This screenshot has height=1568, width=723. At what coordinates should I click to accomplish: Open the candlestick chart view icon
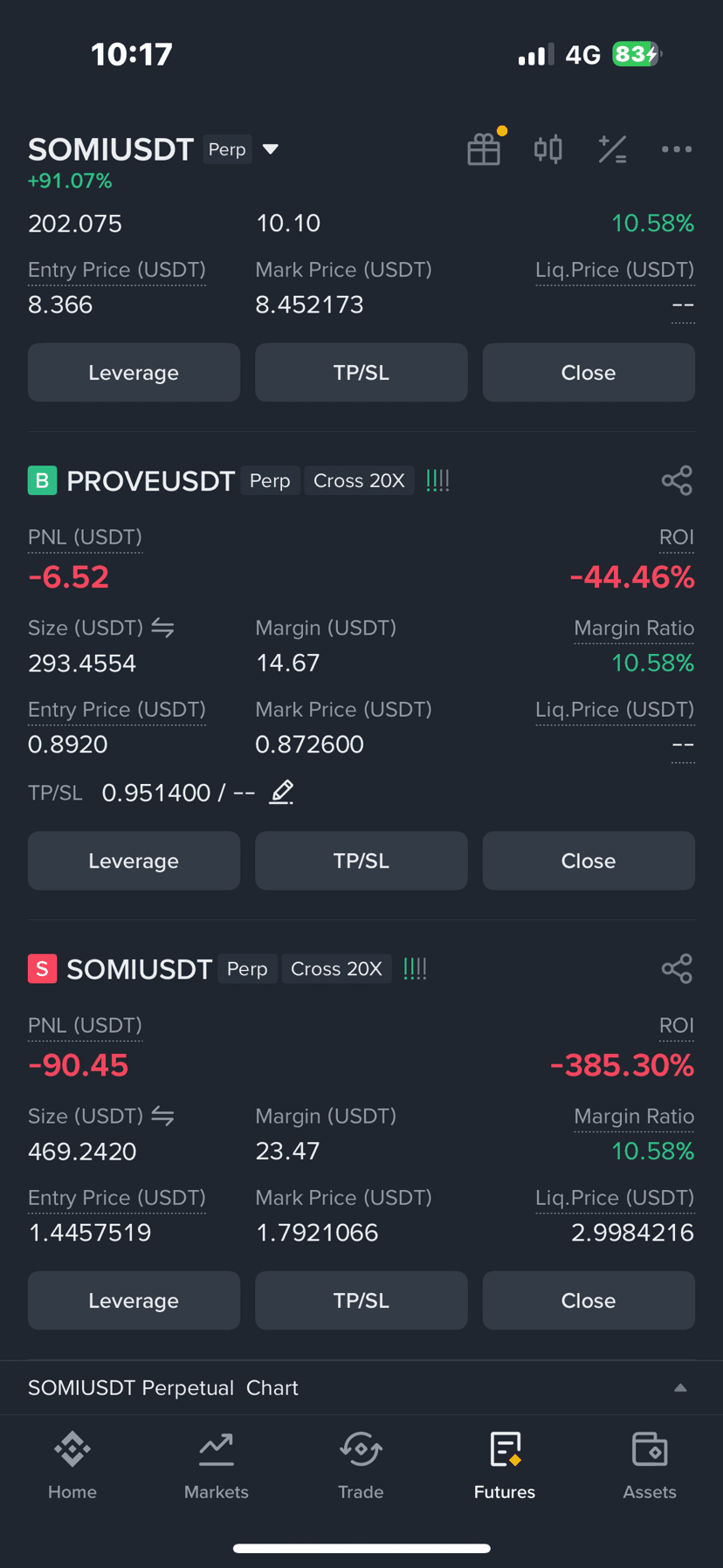click(x=547, y=148)
